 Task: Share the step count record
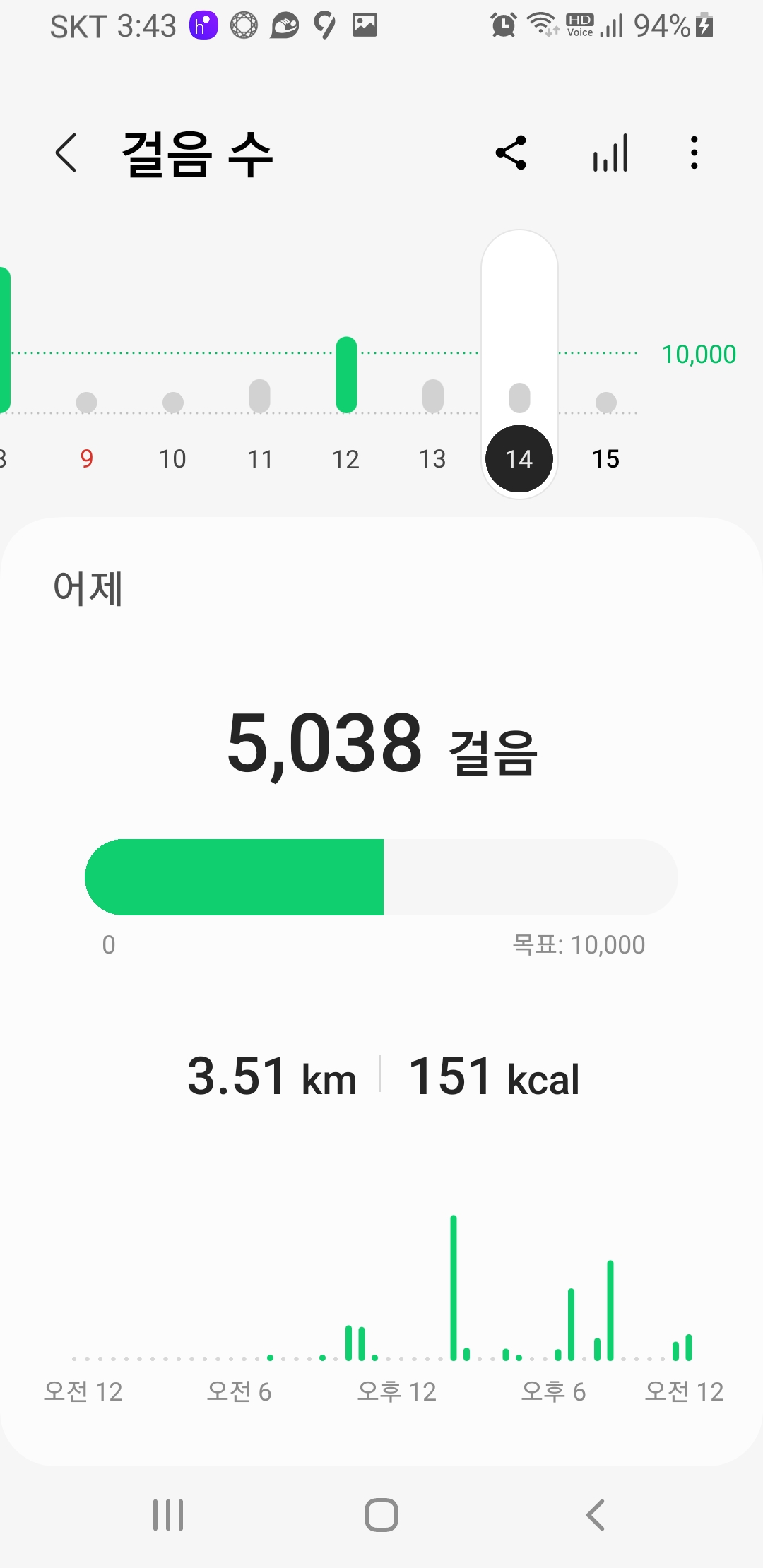pos(511,153)
